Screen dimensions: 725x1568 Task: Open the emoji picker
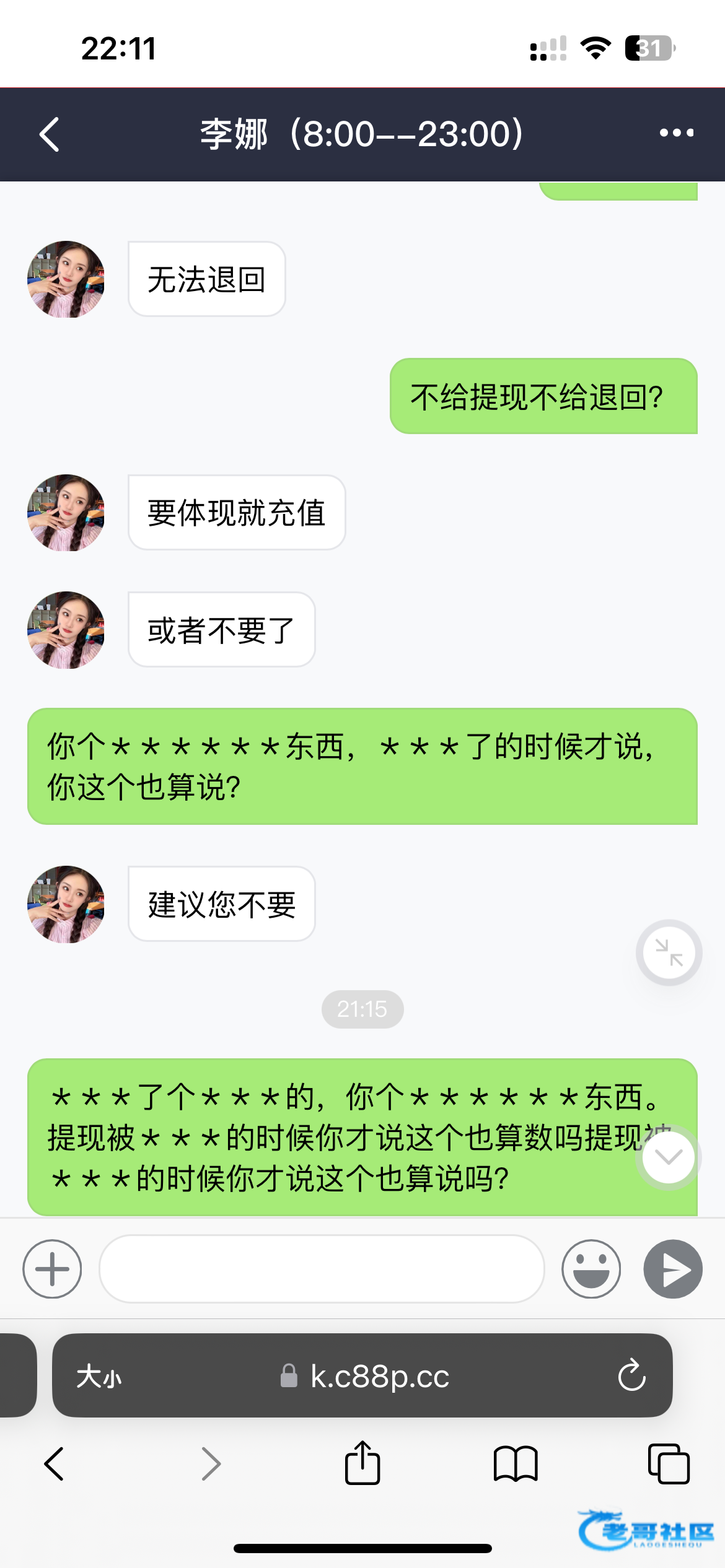point(591,1269)
